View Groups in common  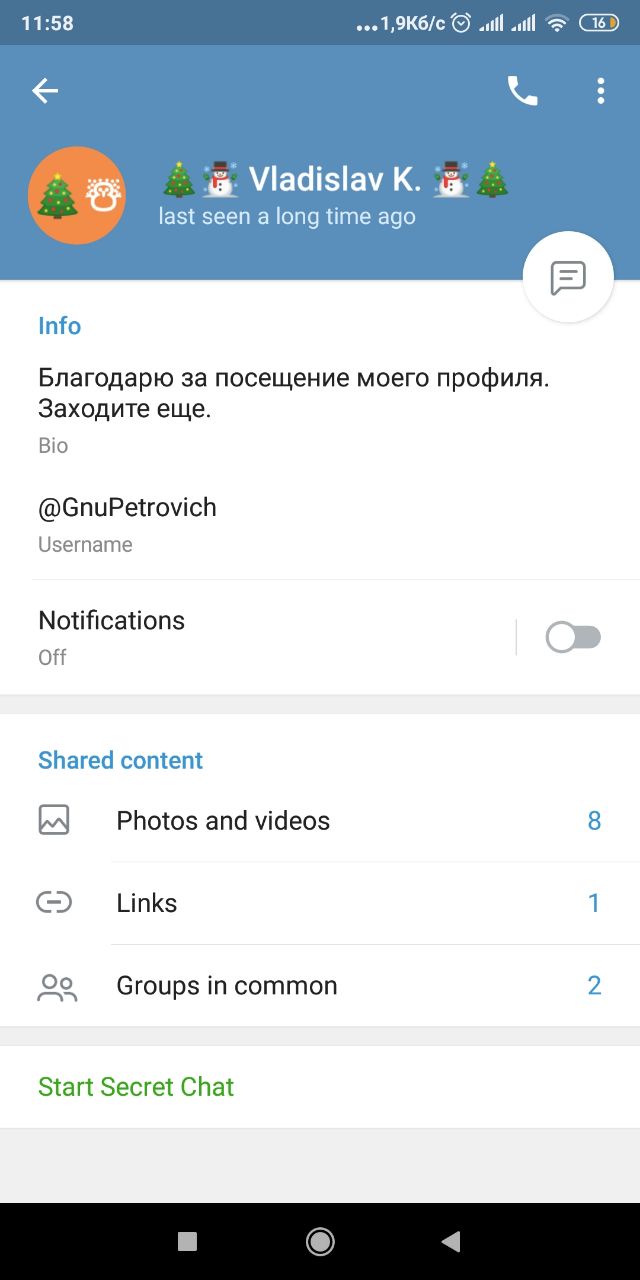(x=320, y=986)
